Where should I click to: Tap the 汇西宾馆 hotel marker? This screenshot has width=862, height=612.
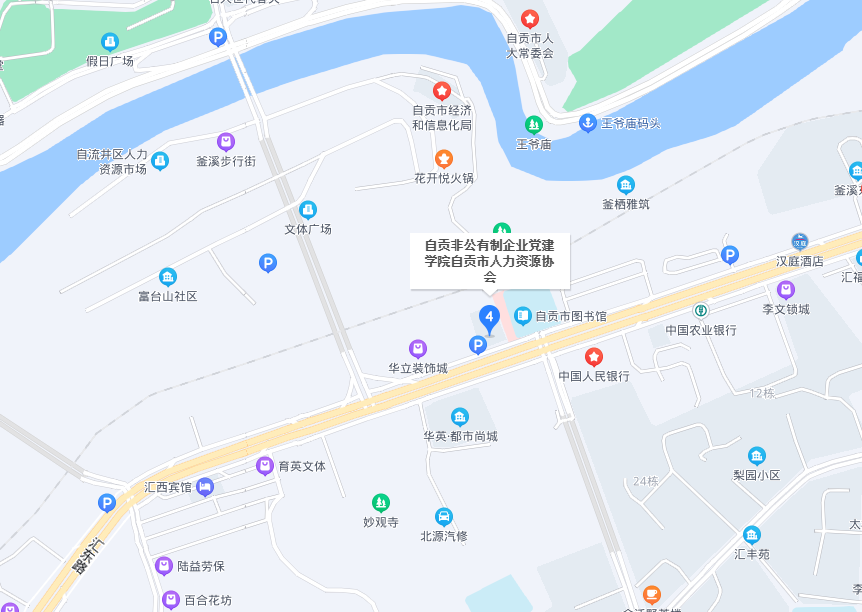[x=205, y=487]
